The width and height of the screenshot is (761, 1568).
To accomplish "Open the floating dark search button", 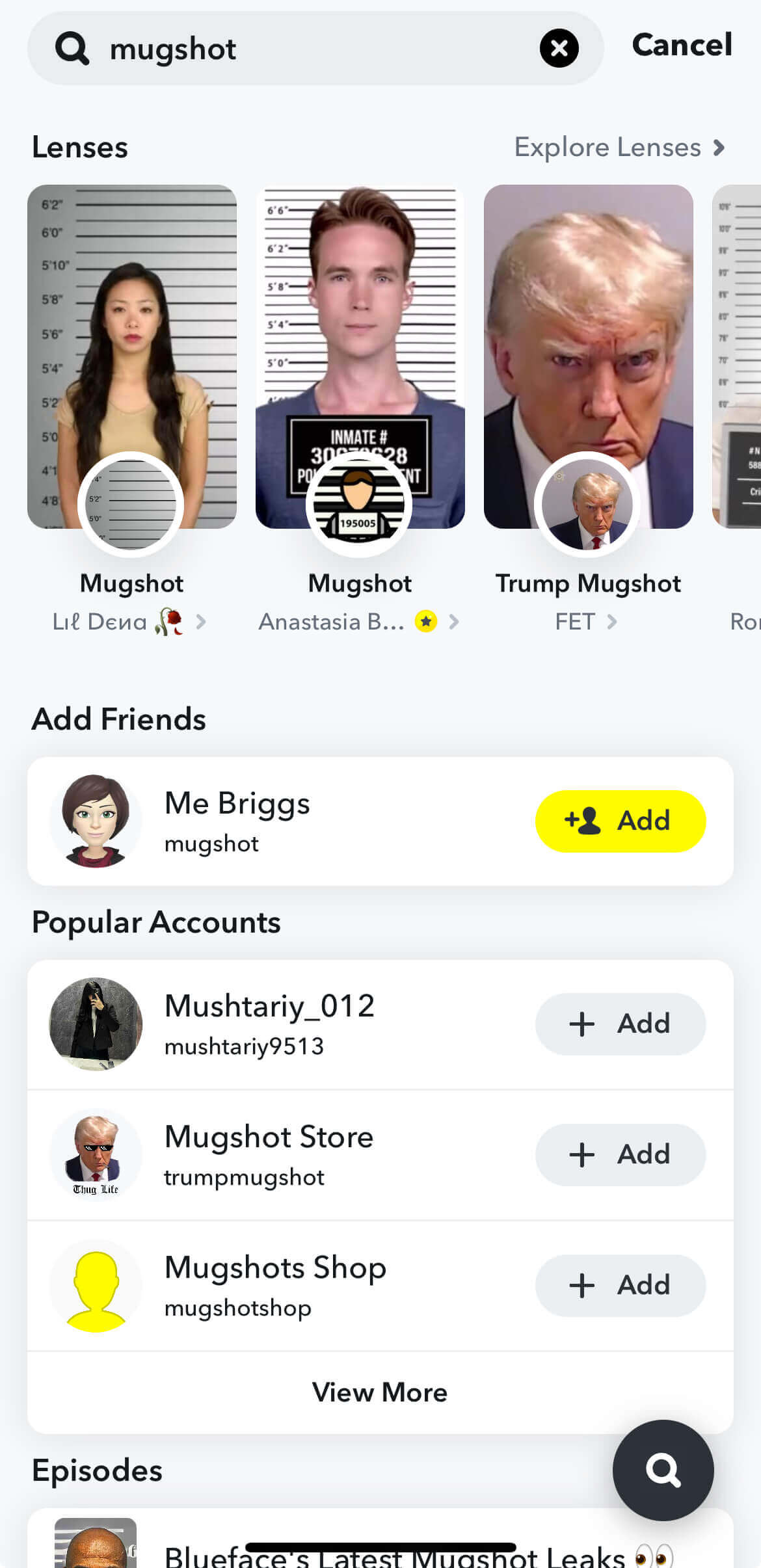I will (663, 1473).
